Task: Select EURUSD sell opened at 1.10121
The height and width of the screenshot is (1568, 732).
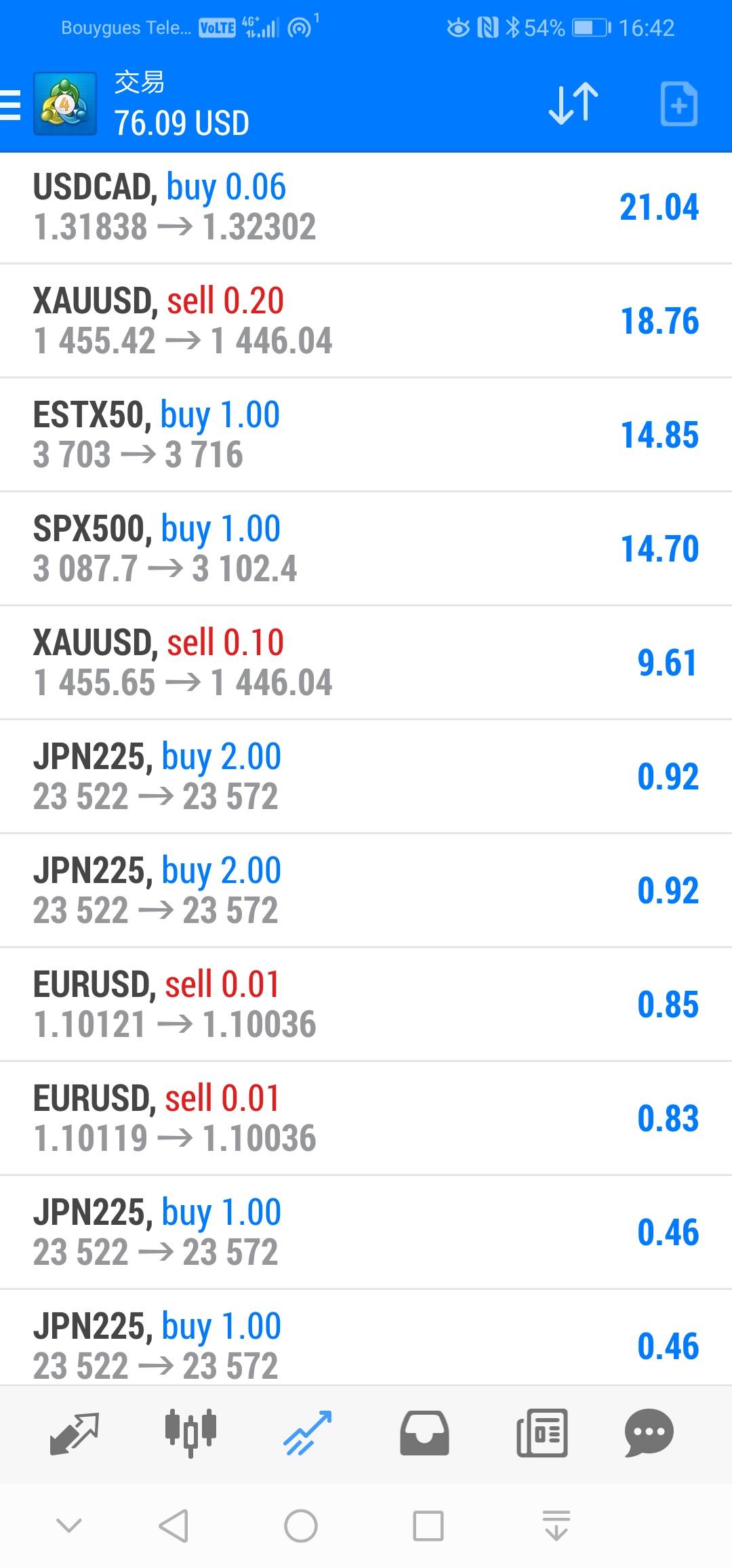Action: tap(366, 1004)
